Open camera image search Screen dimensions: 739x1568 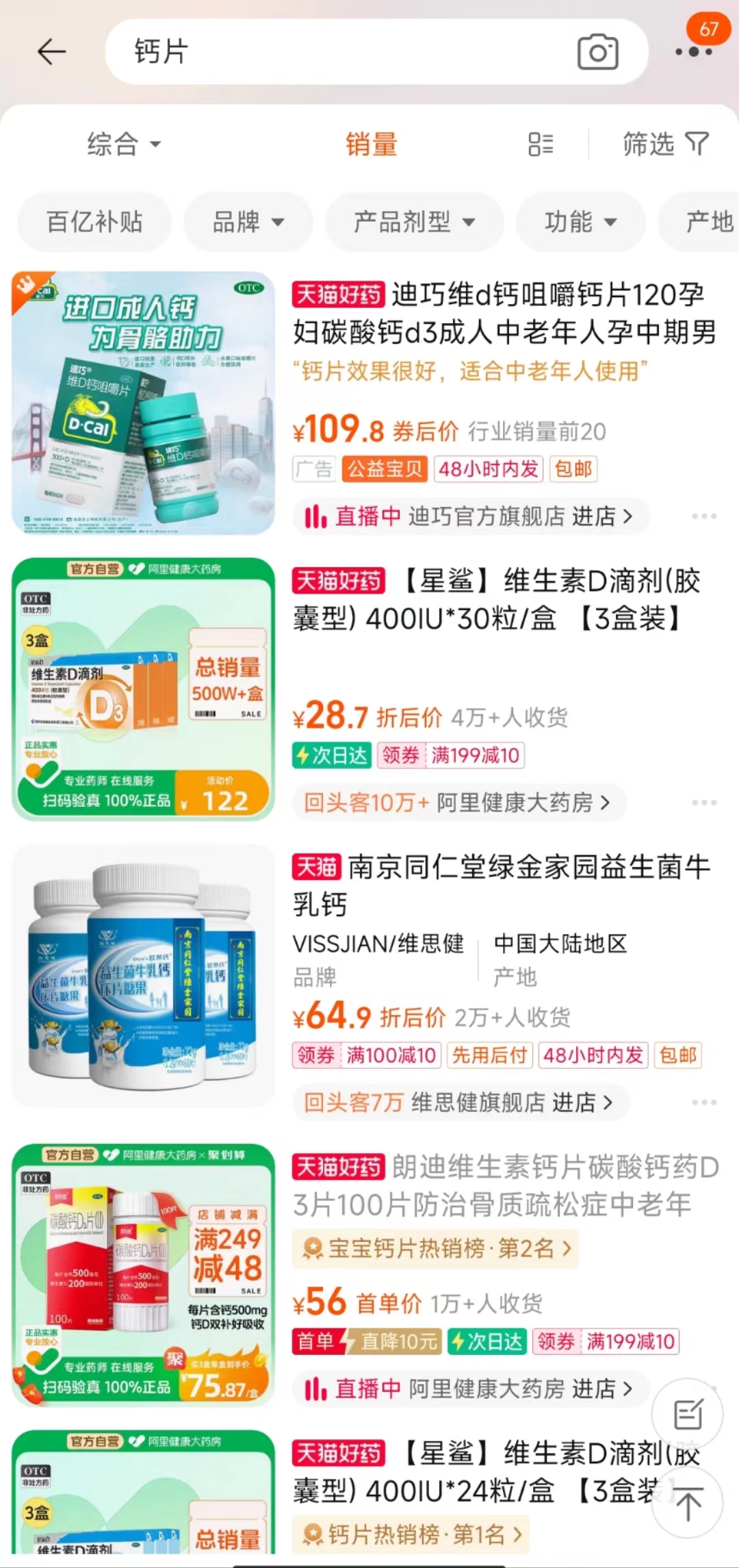pos(597,52)
